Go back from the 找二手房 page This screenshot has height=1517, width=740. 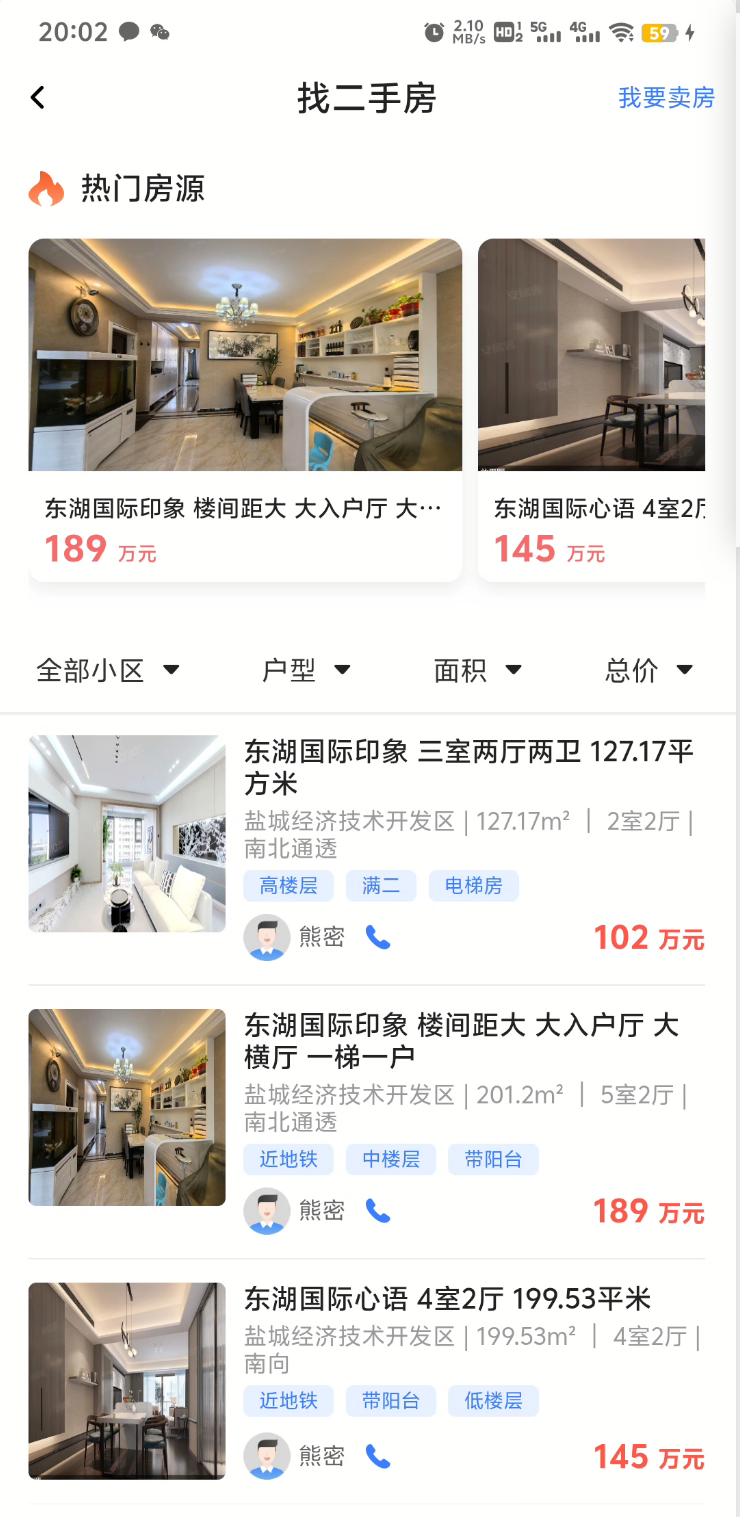[38, 98]
